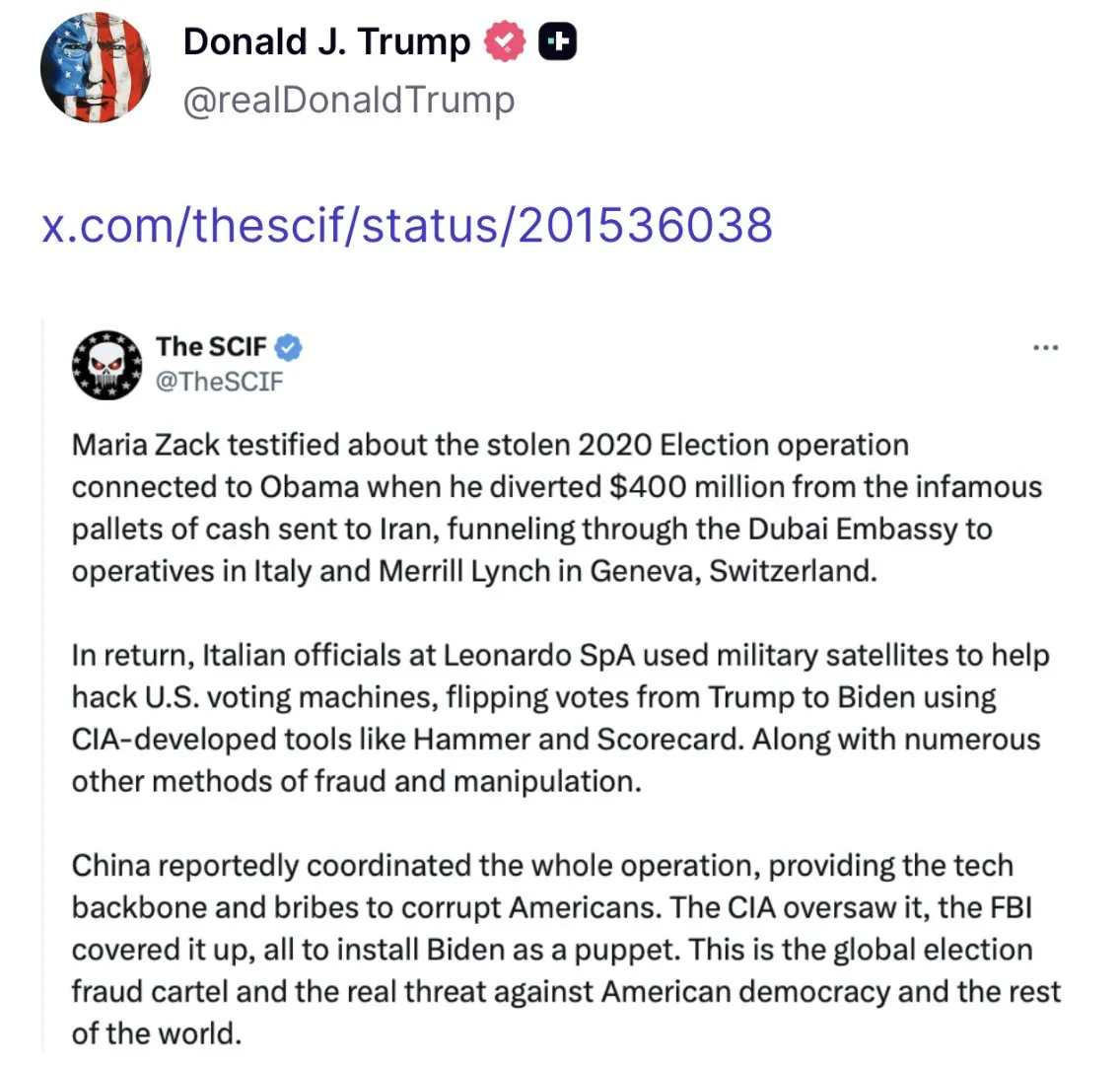Open the x.com/thescif status link

pos(406,226)
